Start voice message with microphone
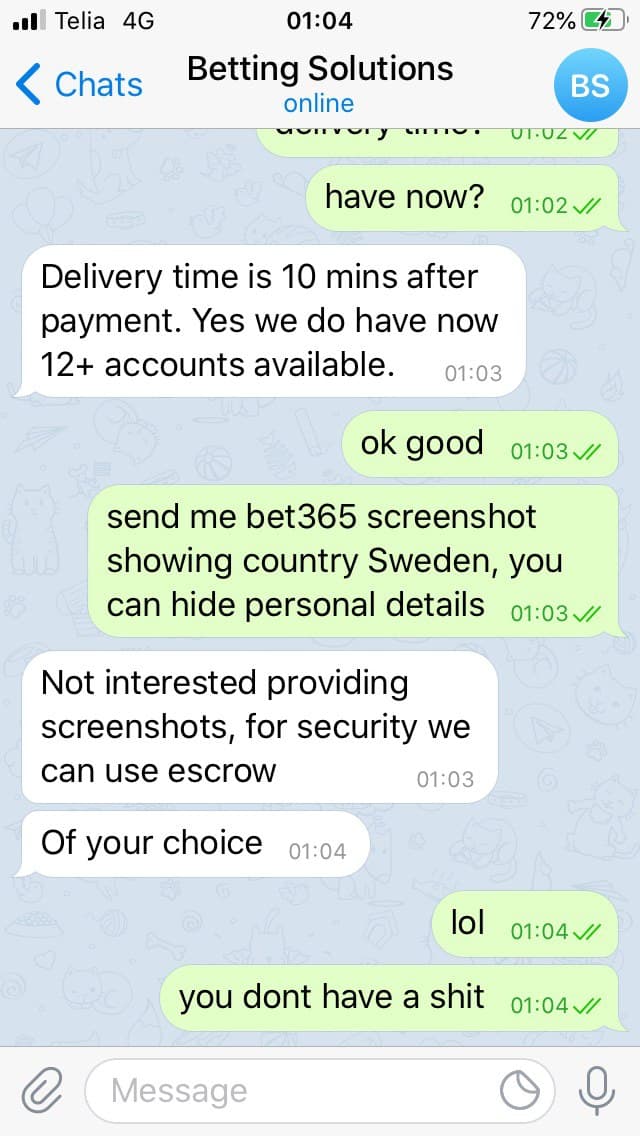This screenshot has width=640, height=1136. 597,1090
